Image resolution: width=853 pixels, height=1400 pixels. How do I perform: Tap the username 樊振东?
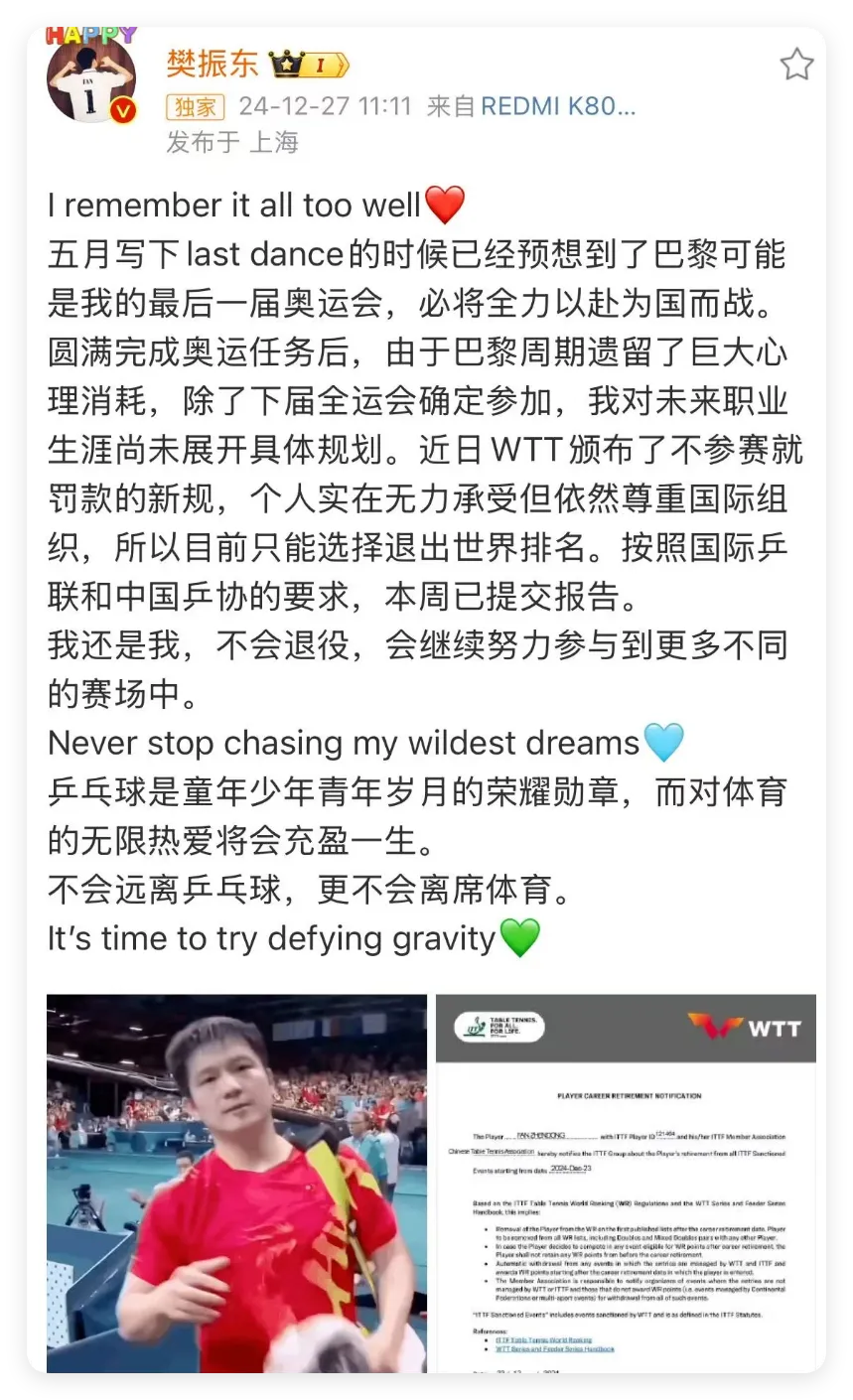tap(213, 65)
